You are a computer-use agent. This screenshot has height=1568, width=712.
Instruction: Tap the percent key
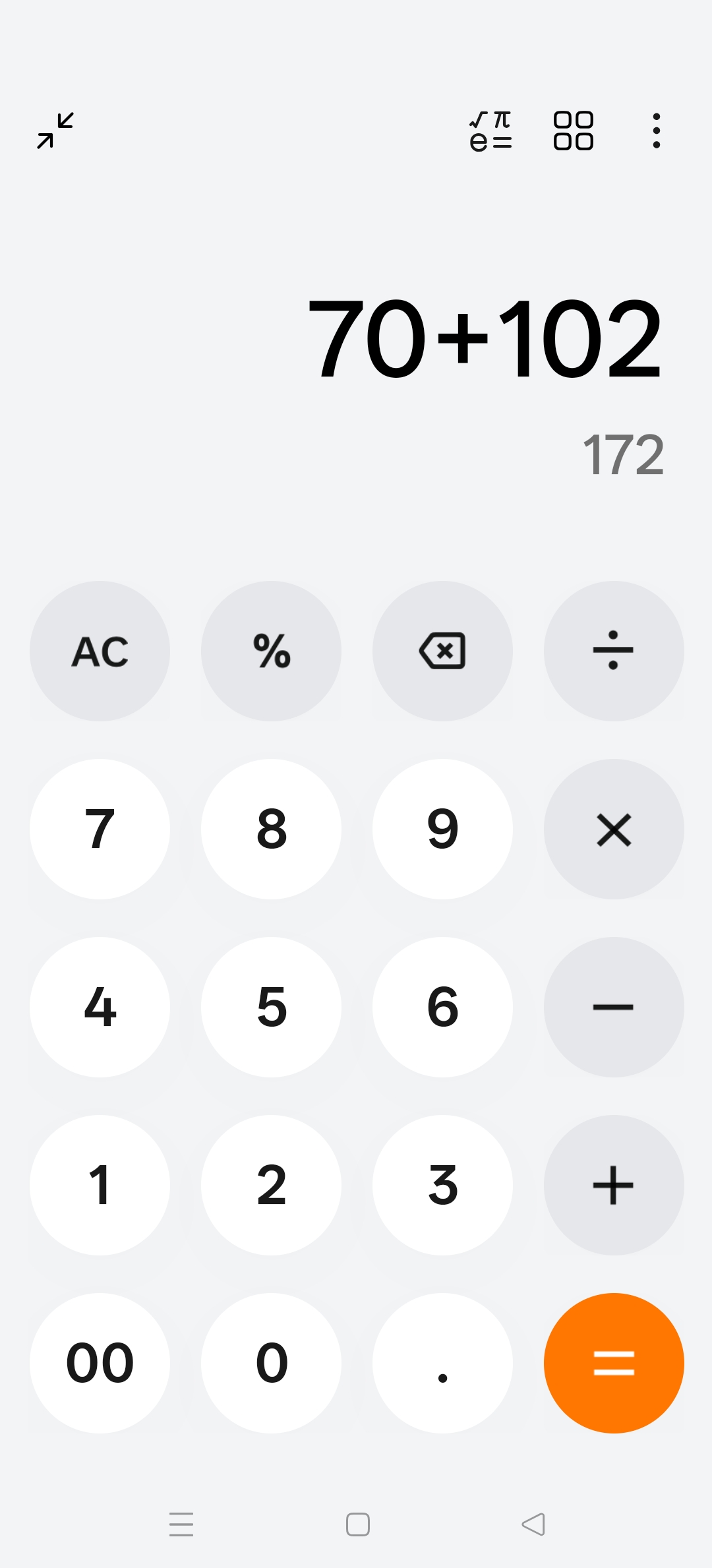coord(271,651)
